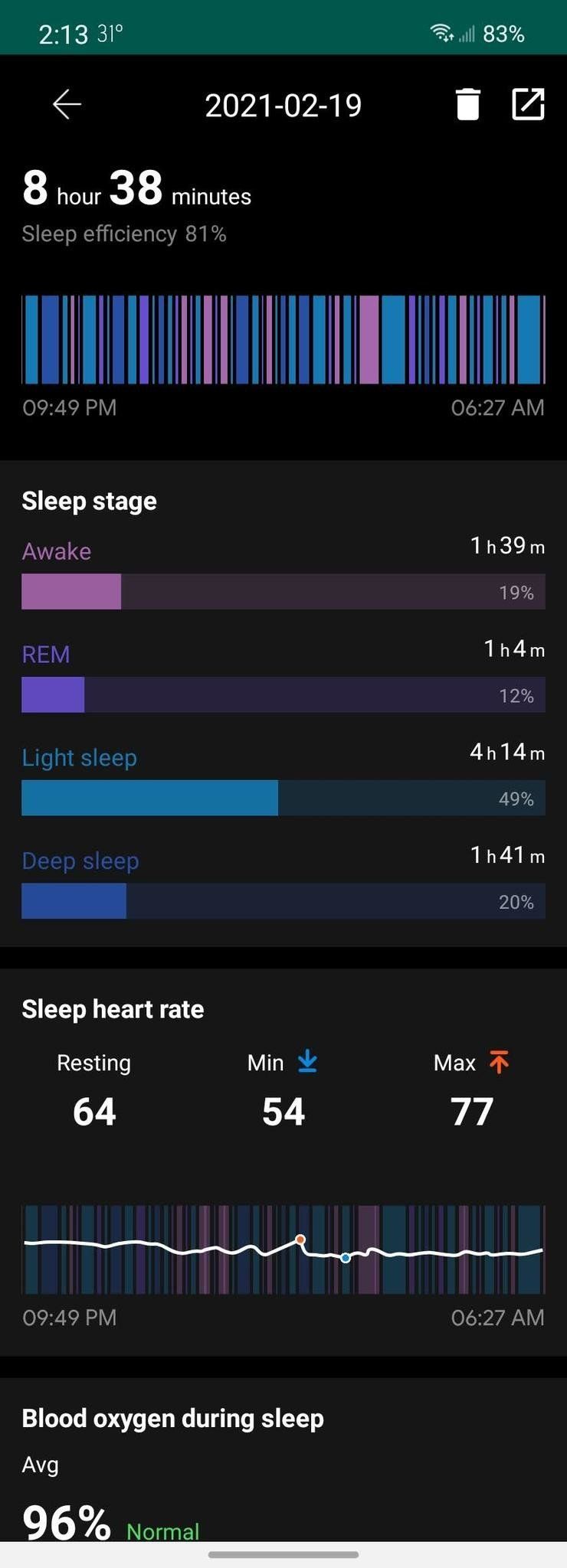Tap the Resting heart rate value 64
Image resolution: width=567 pixels, height=1568 pixels.
pos(93,1112)
